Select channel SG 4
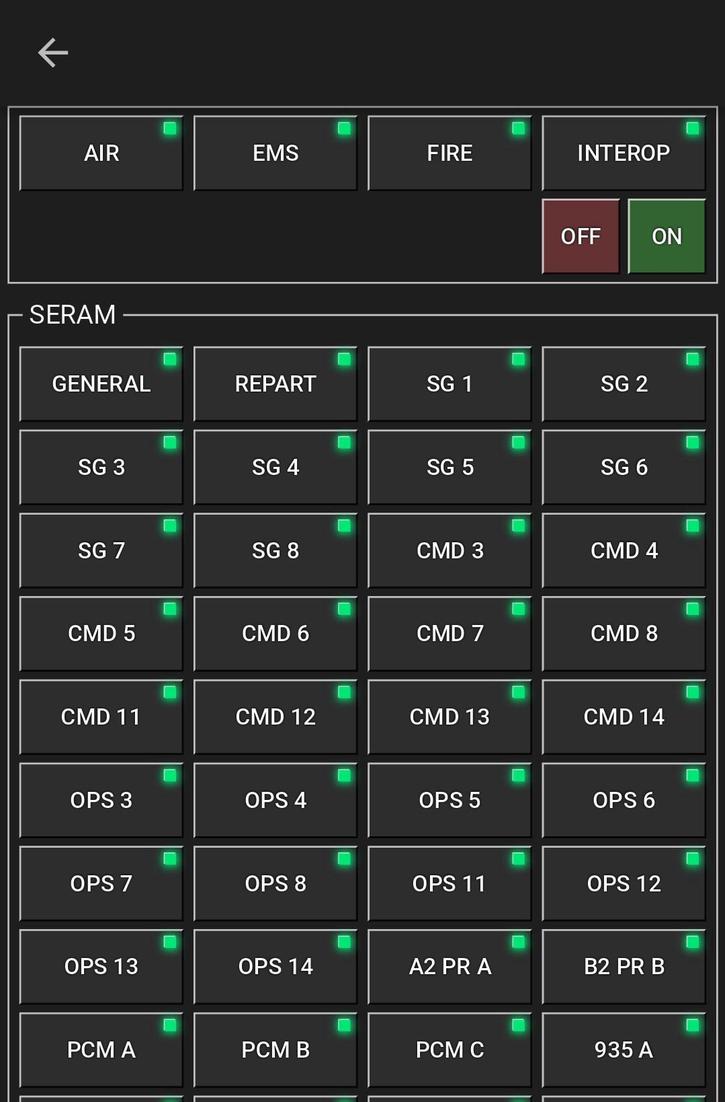 click(274, 466)
